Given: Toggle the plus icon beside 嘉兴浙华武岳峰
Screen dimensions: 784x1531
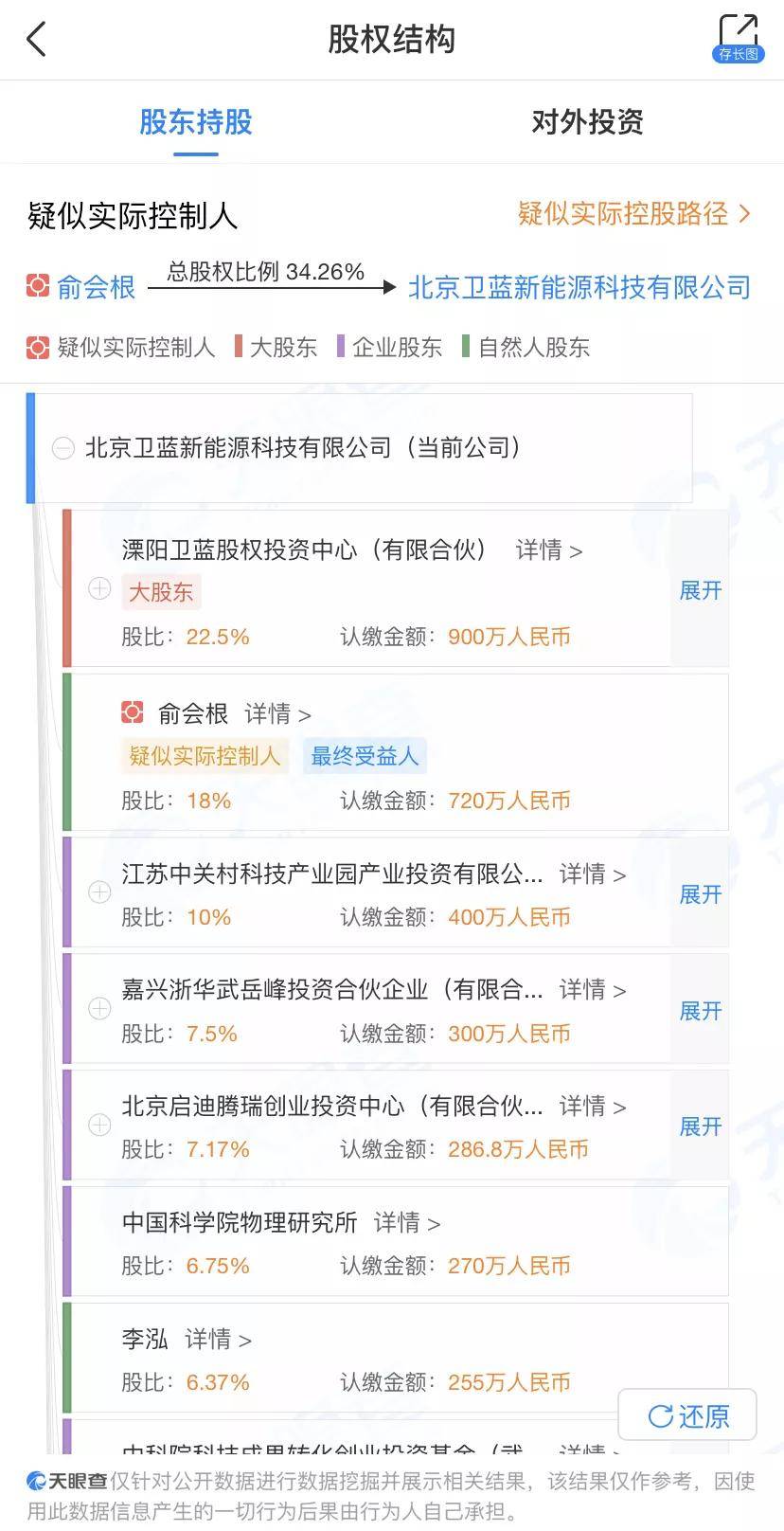Looking at the screenshot, I should coord(98,1009).
